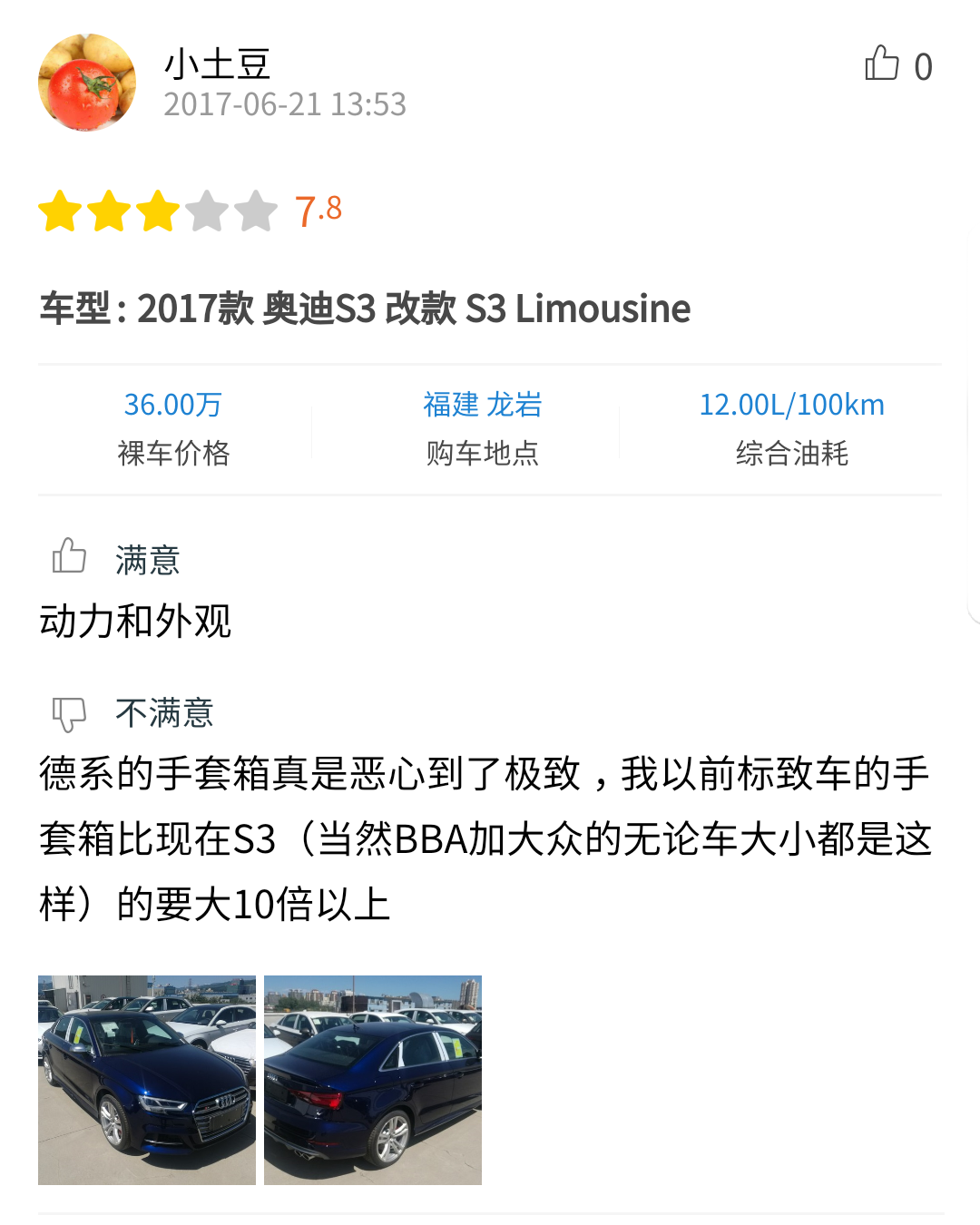Open 小土豆's profile avatar

(x=86, y=83)
